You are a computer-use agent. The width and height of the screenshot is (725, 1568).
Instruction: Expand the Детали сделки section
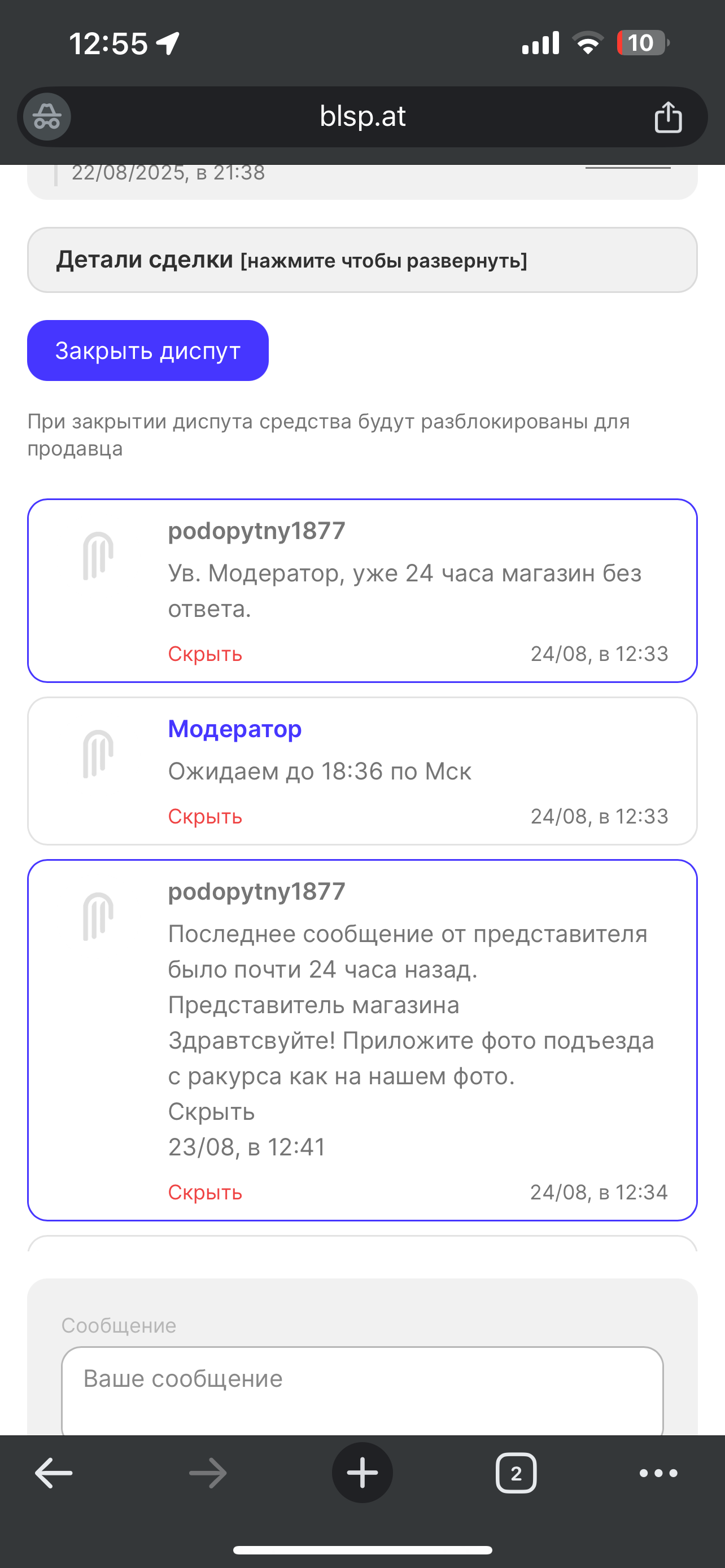point(362,260)
